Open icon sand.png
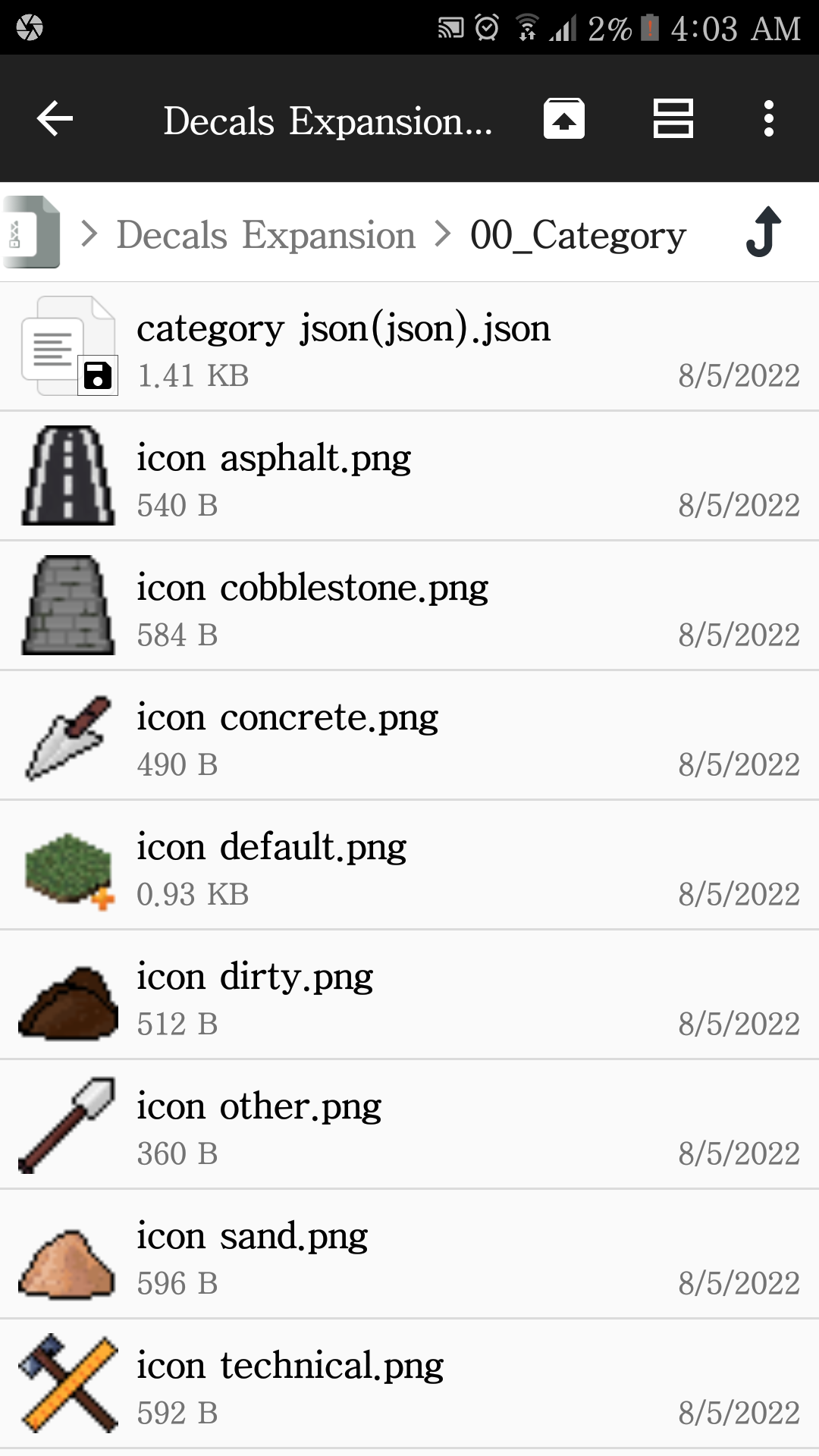The image size is (819, 1456). 409,1254
